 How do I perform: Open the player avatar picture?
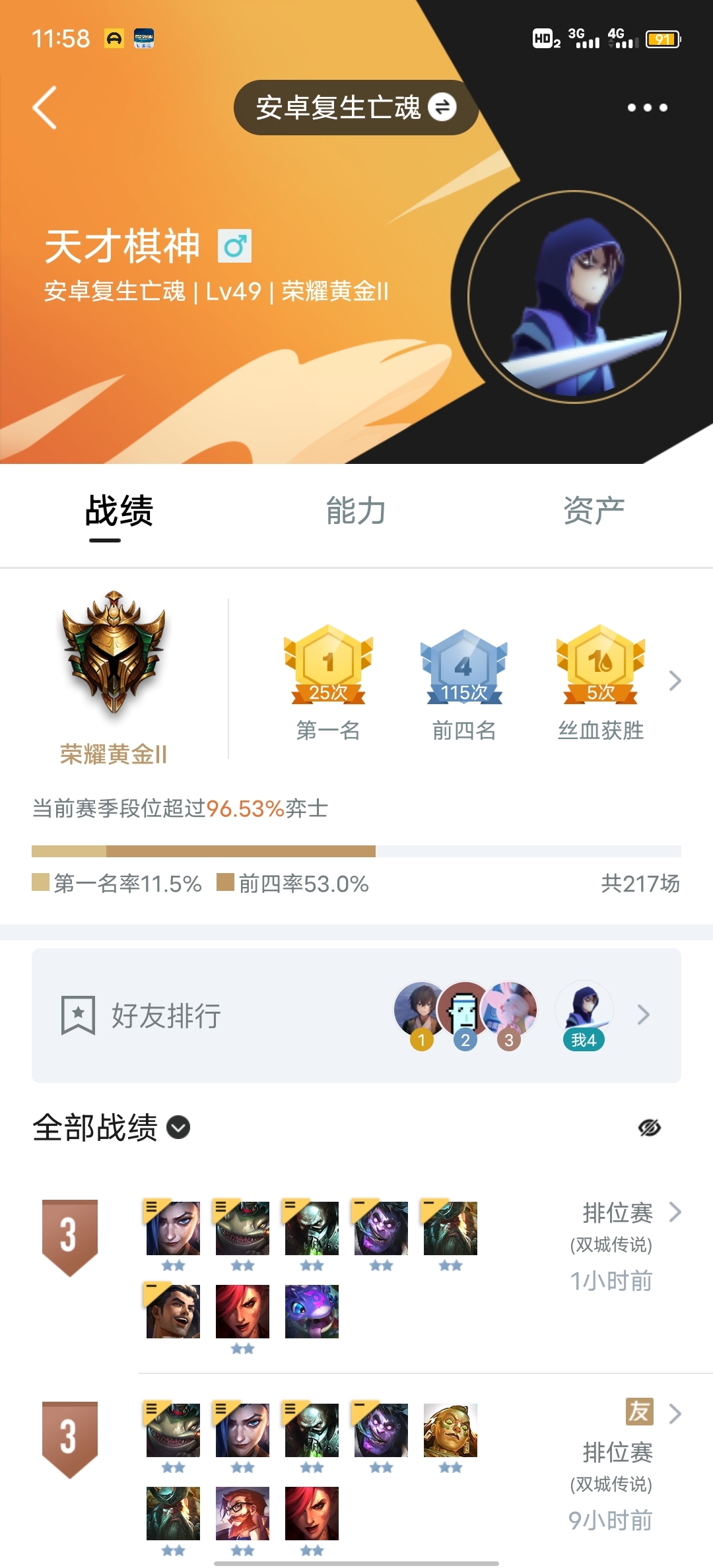point(574,297)
